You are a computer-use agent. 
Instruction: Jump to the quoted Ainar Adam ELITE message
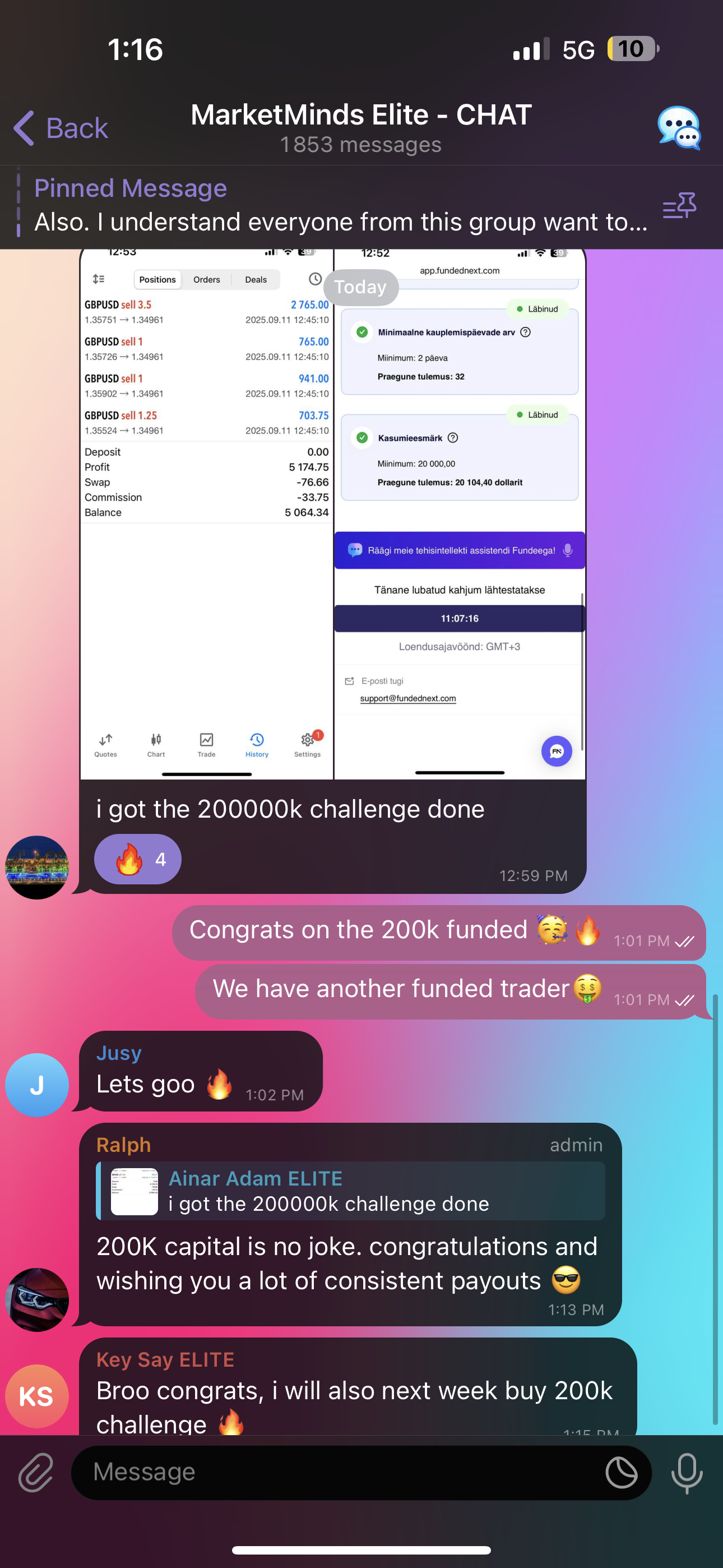click(350, 1191)
